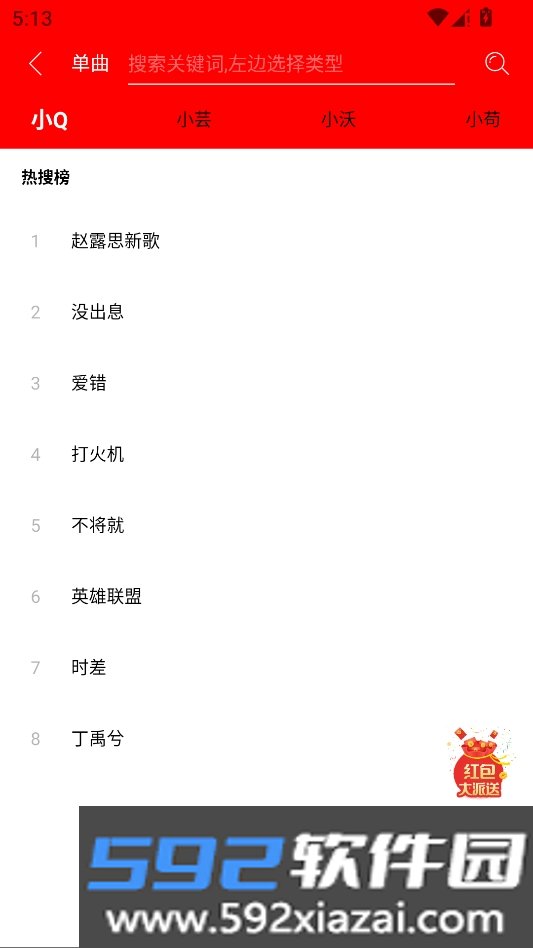The height and width of the screenshot is (948, 533).
Task: Tap hot search 不将就
Action: pyautogui.click(x=266, y=525)
